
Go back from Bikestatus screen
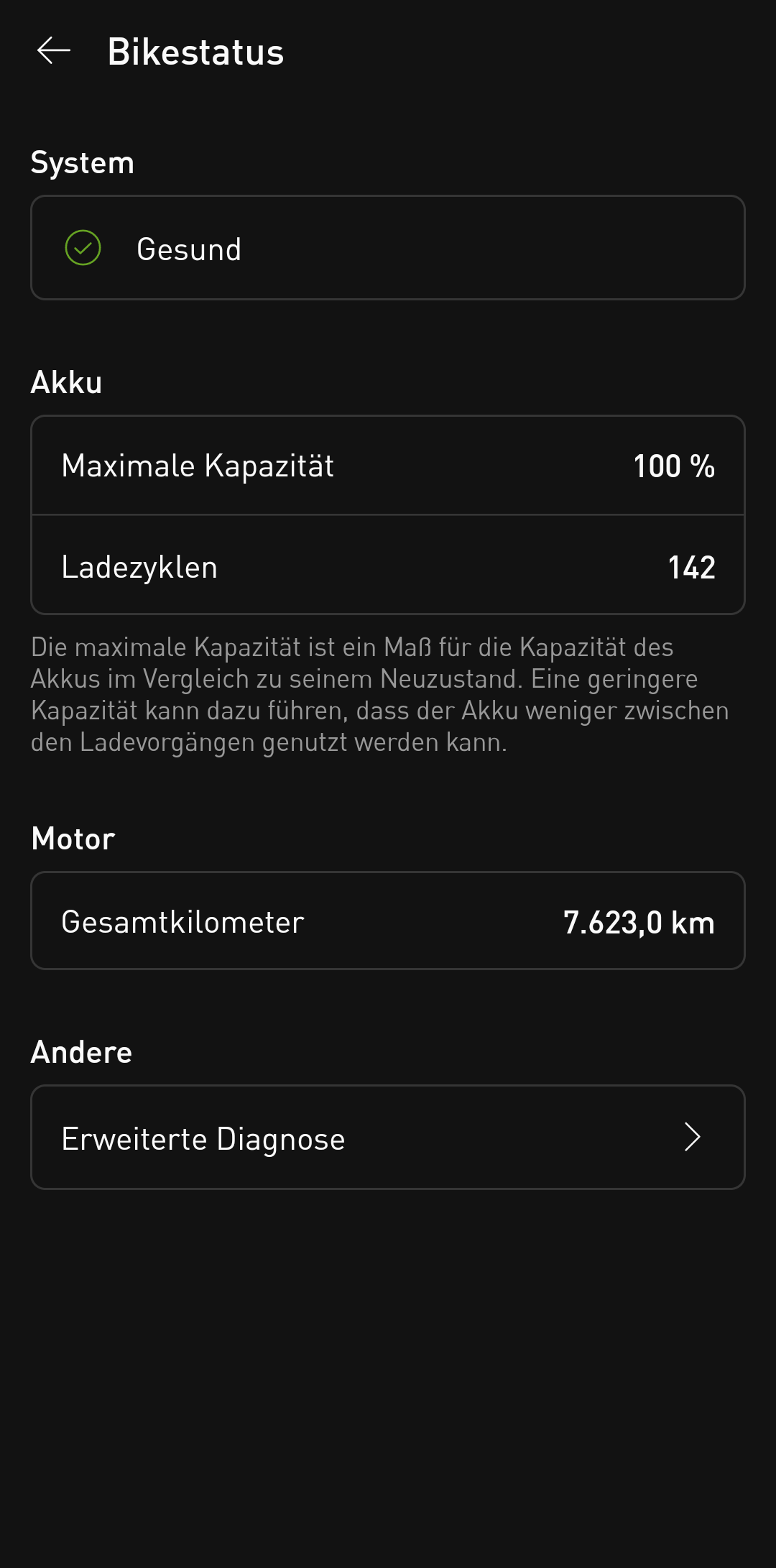pyautogui.click(x=54, y=51)
